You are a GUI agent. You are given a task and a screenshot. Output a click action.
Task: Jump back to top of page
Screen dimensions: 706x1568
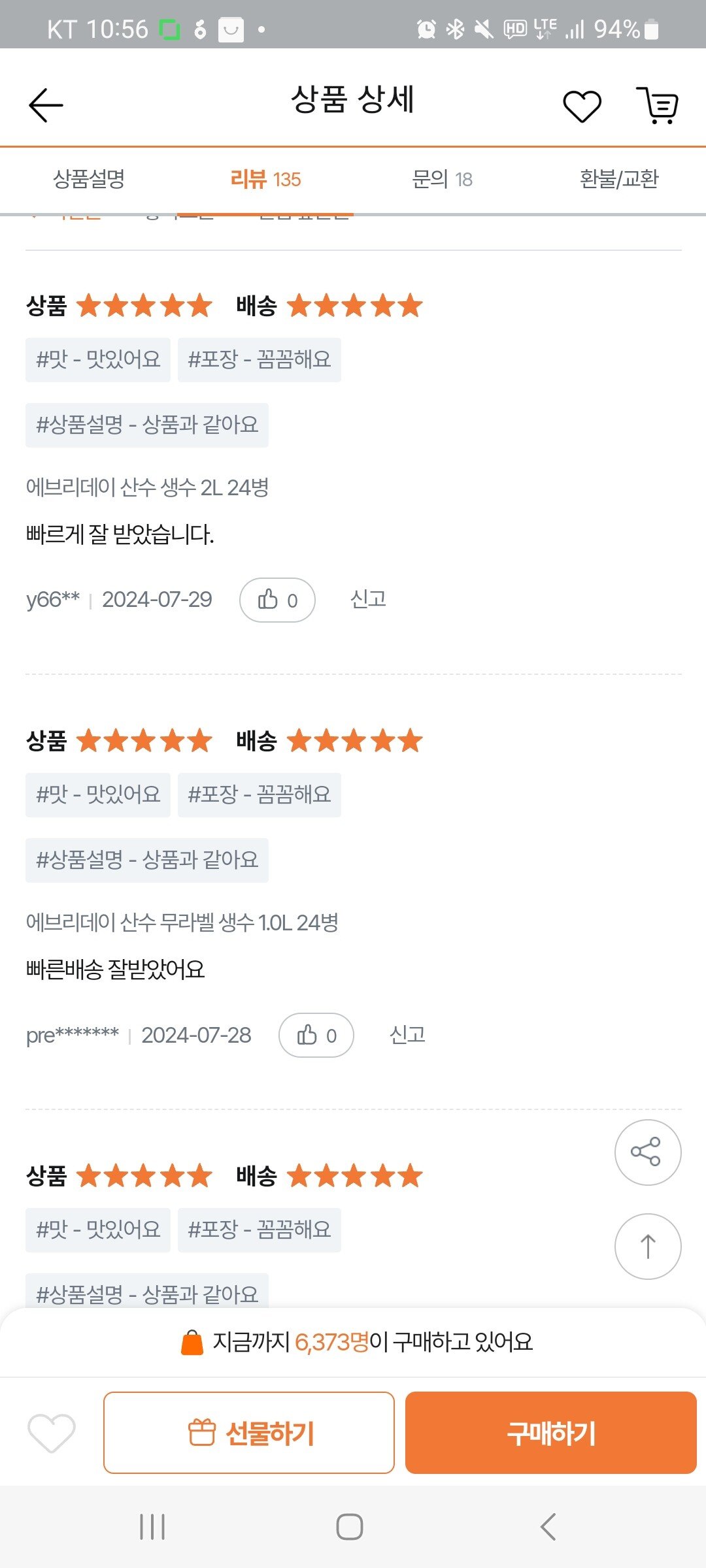[647, 1246]
